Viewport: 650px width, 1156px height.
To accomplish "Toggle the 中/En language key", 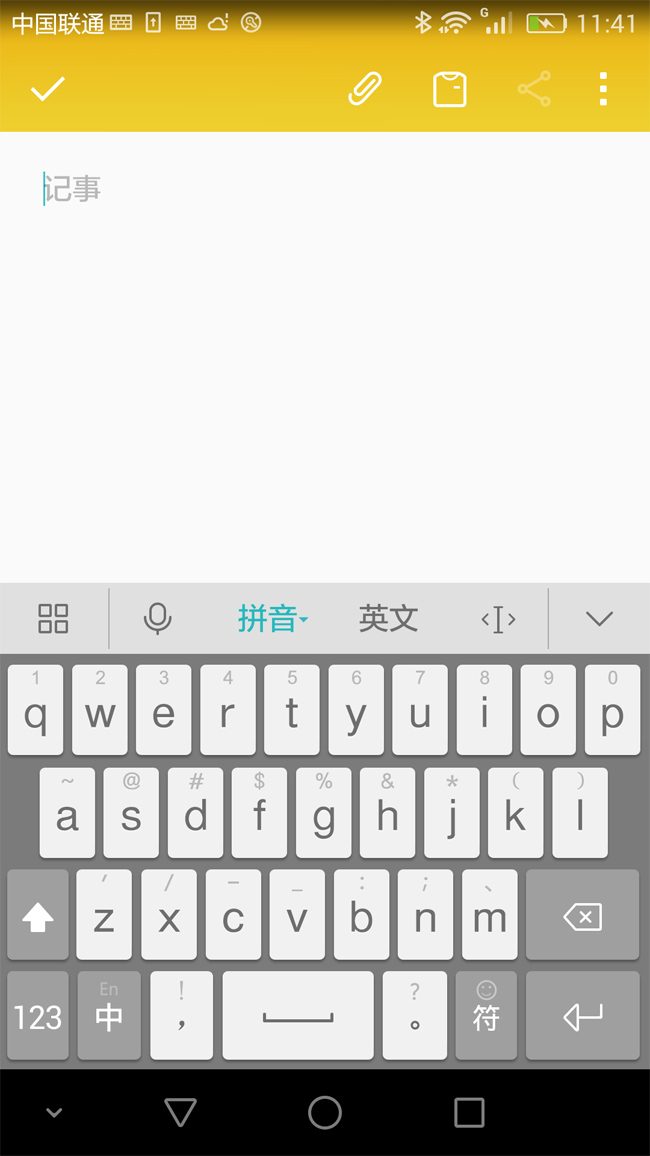I will coord(109,1017).
